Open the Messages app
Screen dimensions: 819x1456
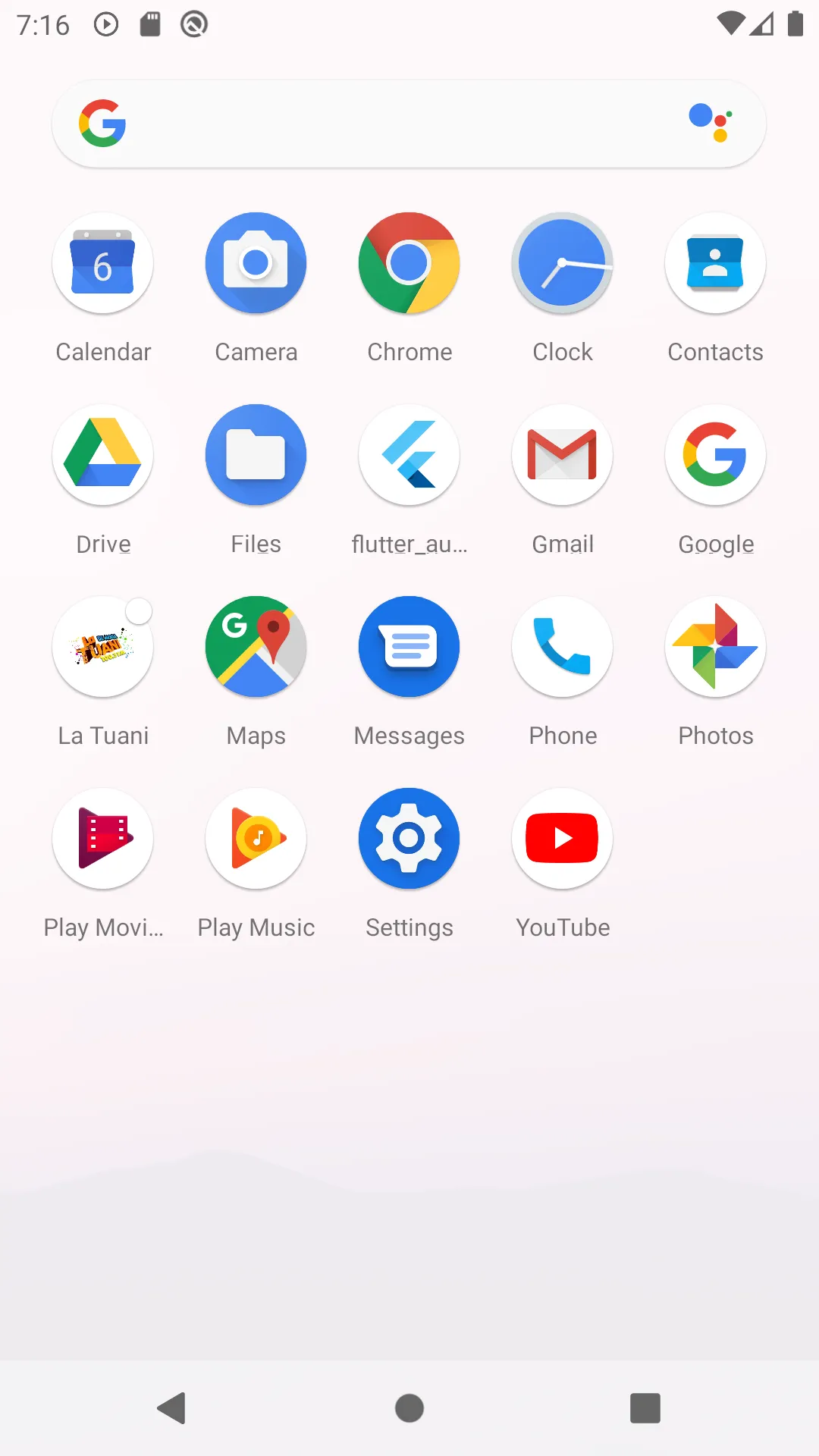coord(409,647)
